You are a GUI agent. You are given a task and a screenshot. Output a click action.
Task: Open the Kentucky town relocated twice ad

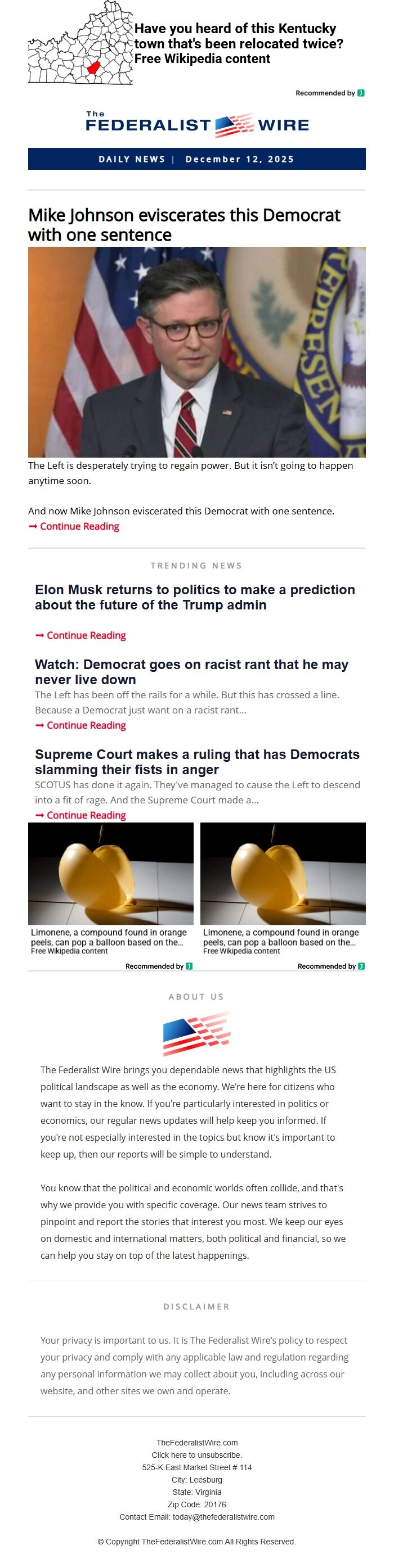[x=238, y=43]
